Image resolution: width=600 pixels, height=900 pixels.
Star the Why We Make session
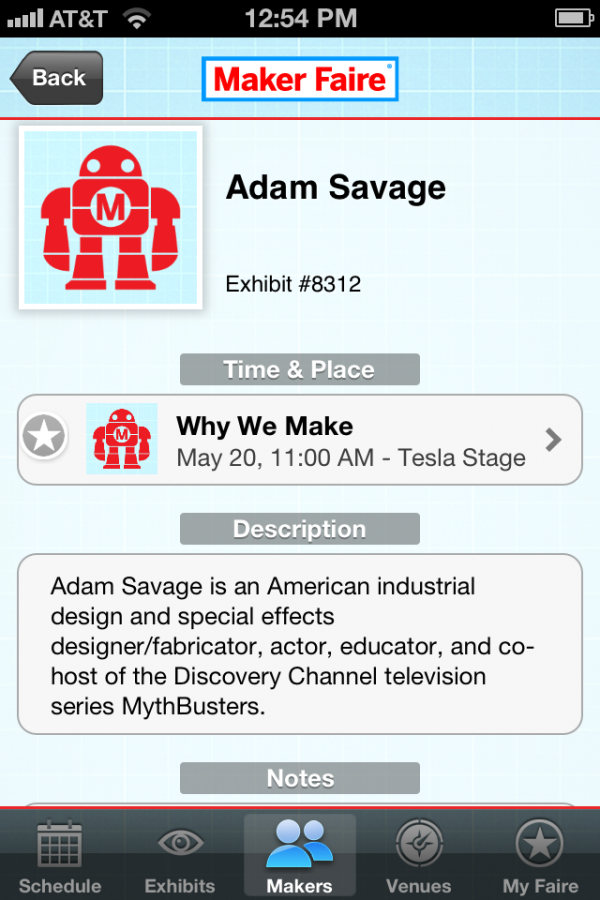(x=45, y=437)
